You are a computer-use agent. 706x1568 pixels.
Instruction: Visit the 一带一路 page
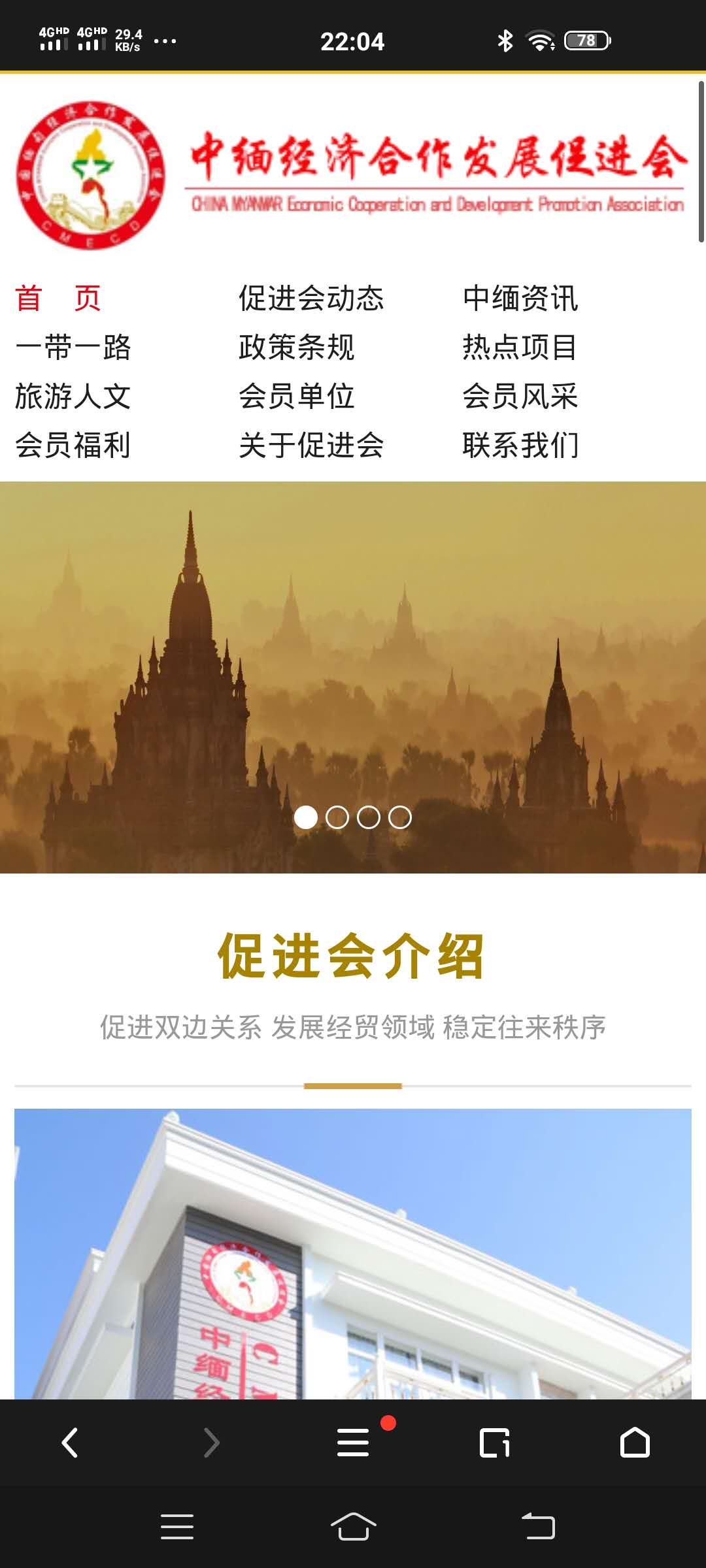click(x=73, y=348)
